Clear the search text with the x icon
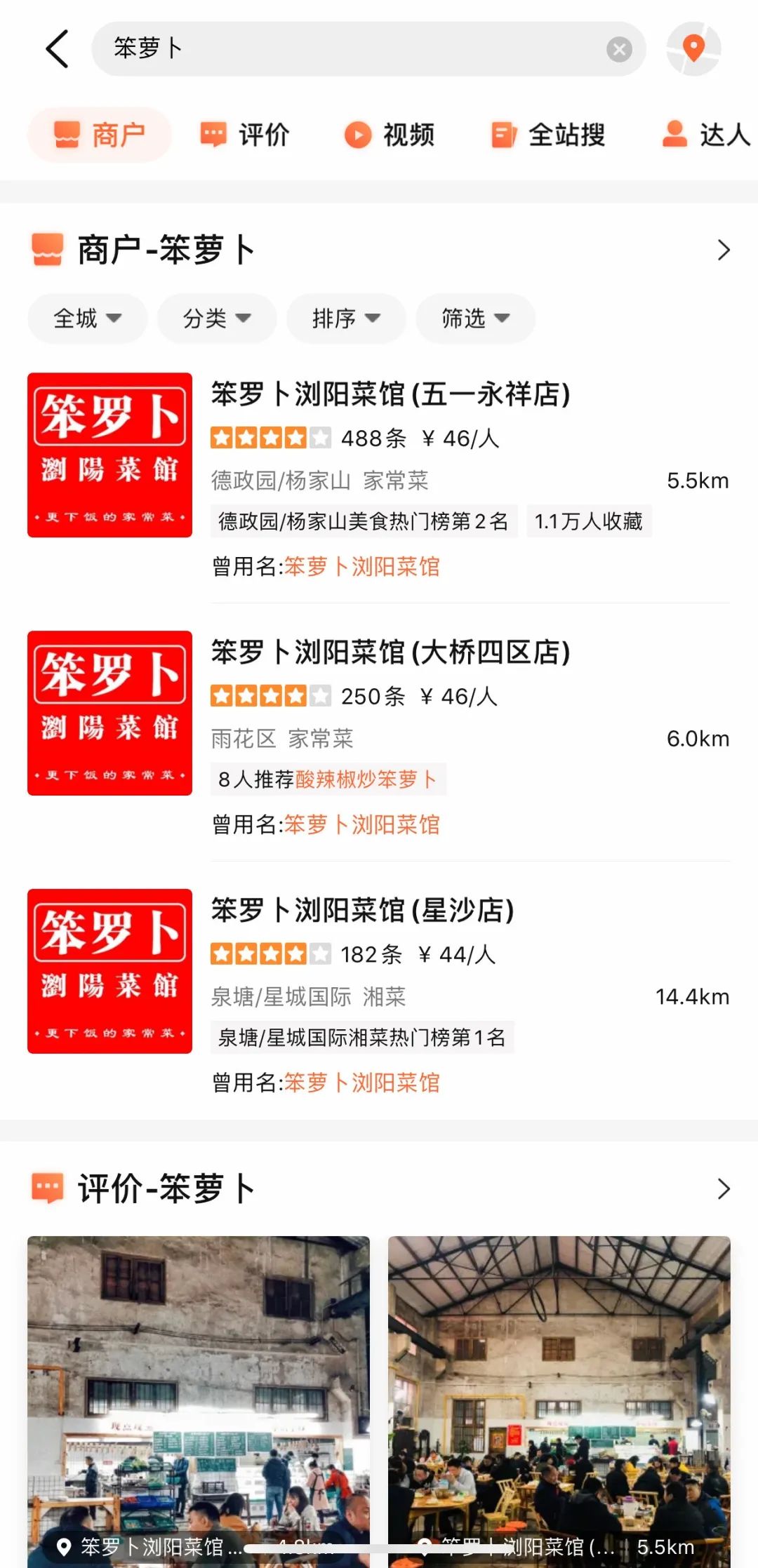The width and height of the screenshot is (758, 1568). pos(618,48)
